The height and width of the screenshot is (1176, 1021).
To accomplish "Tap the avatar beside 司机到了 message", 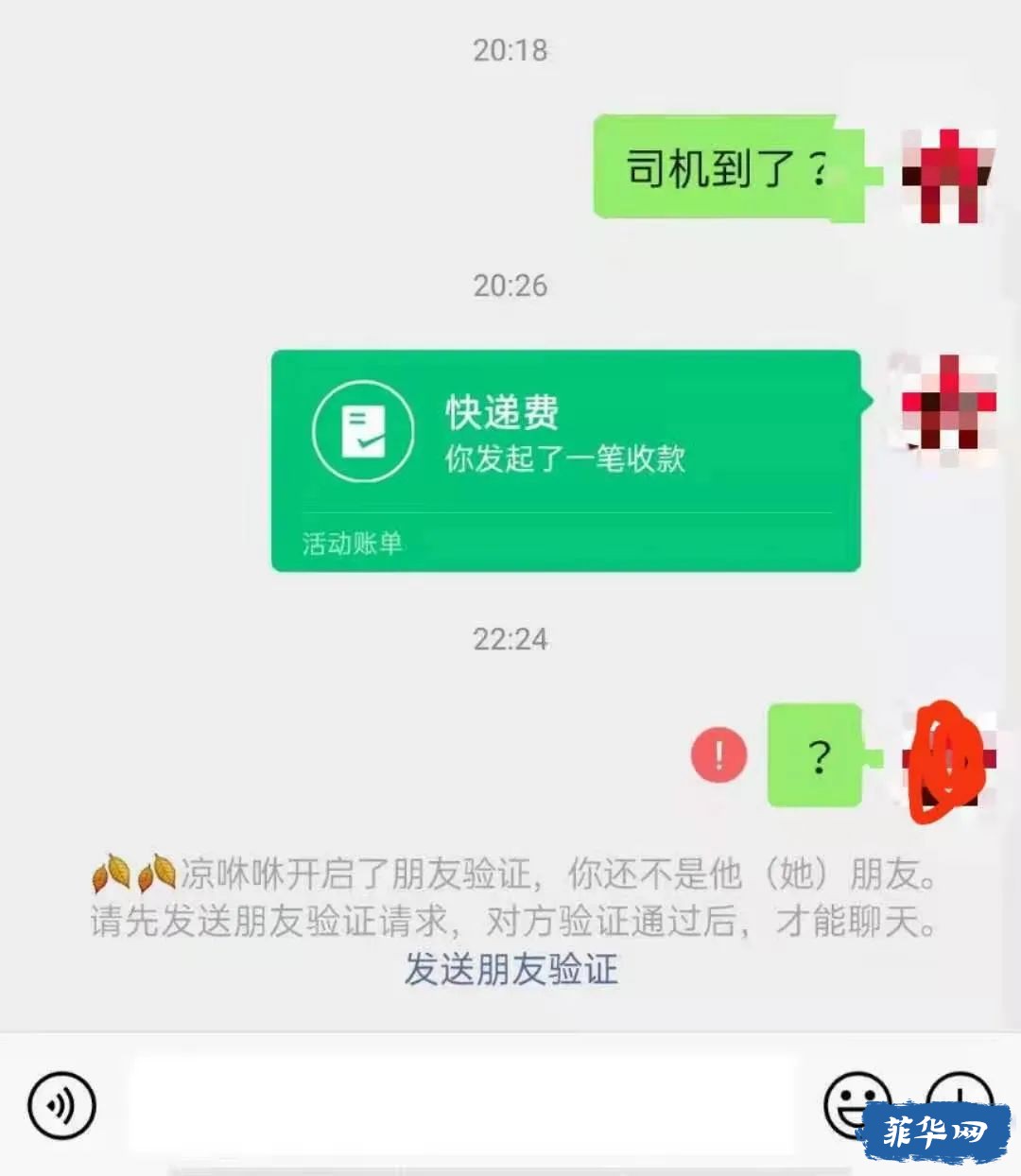I will (946, 176).
